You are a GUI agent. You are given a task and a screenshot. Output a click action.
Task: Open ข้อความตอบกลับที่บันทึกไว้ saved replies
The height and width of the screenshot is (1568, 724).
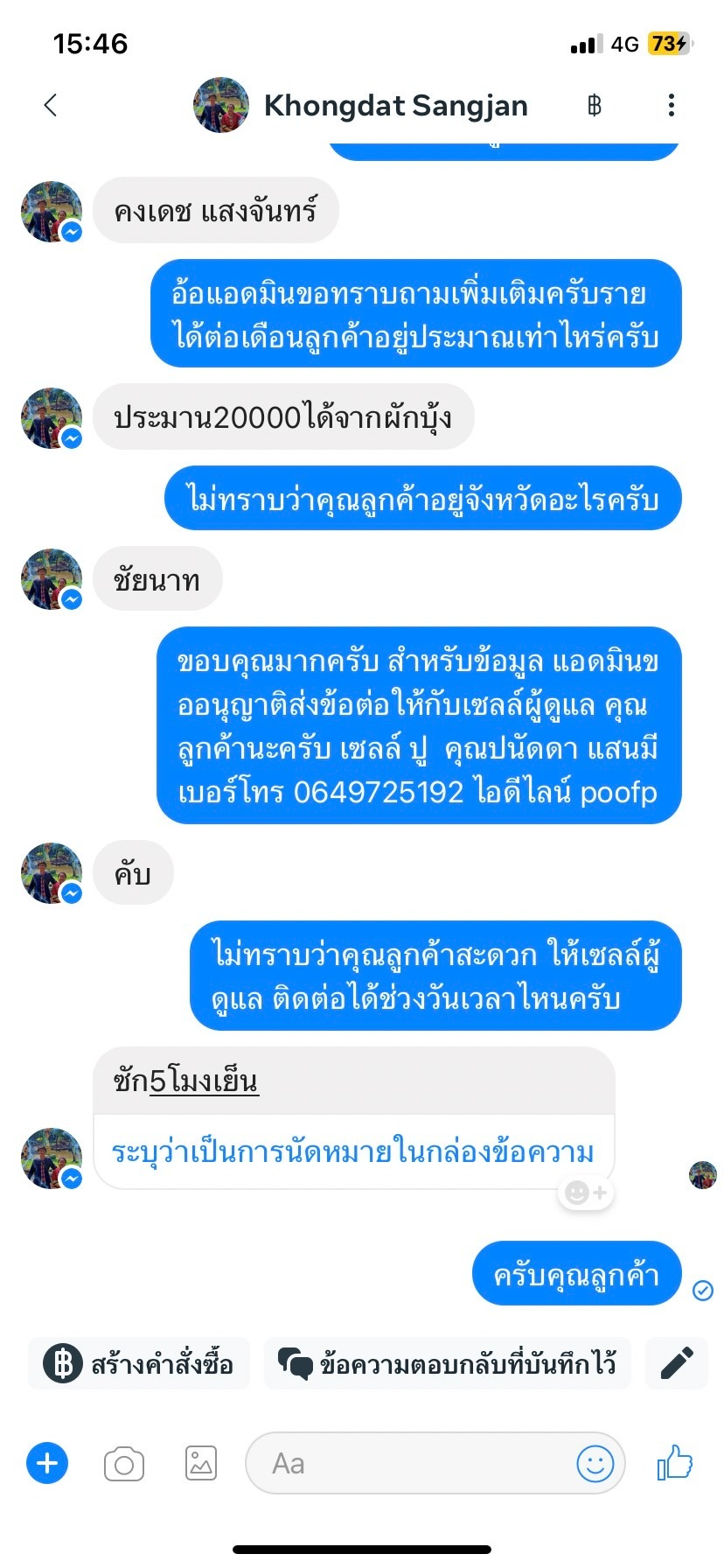pos(447,1363)
